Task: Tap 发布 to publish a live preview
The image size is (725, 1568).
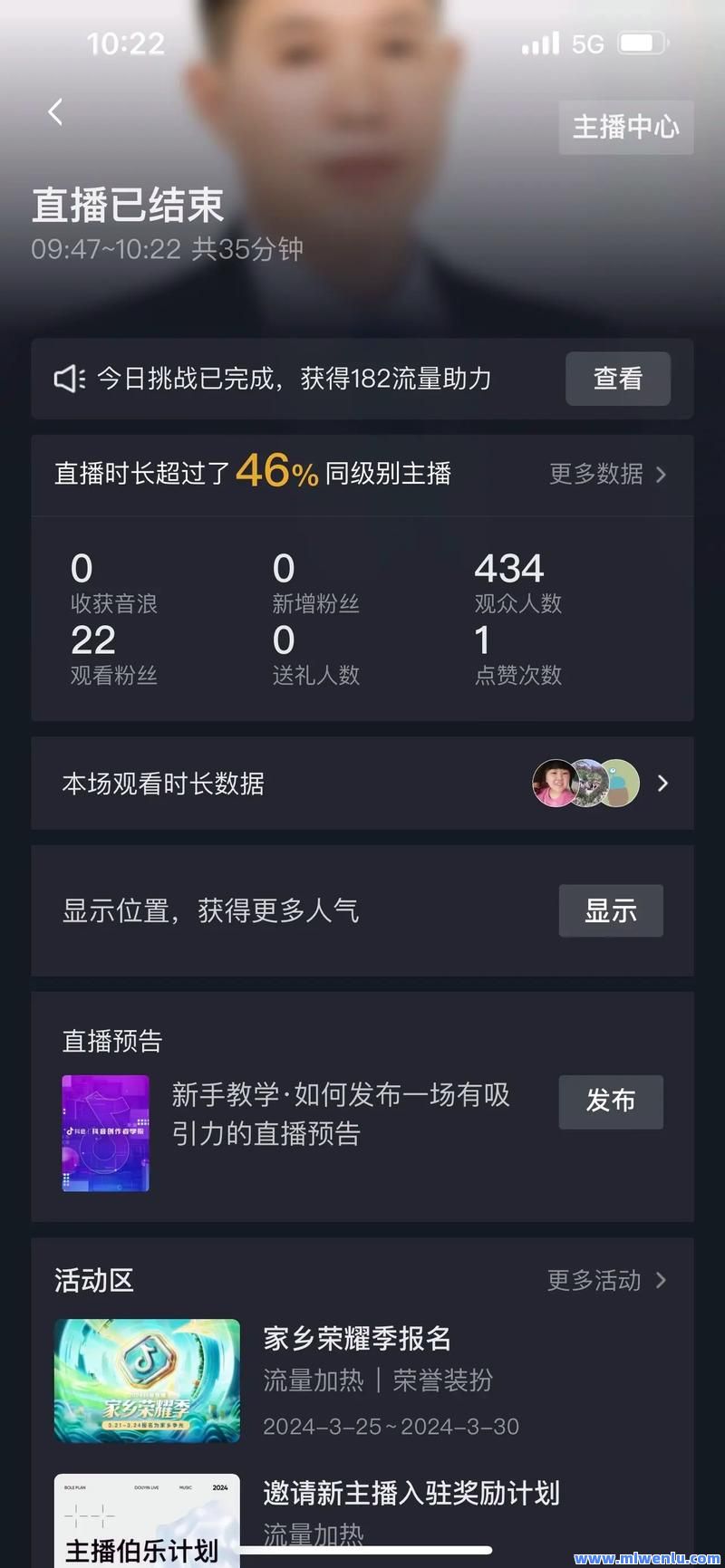Action: point(610,1101)
